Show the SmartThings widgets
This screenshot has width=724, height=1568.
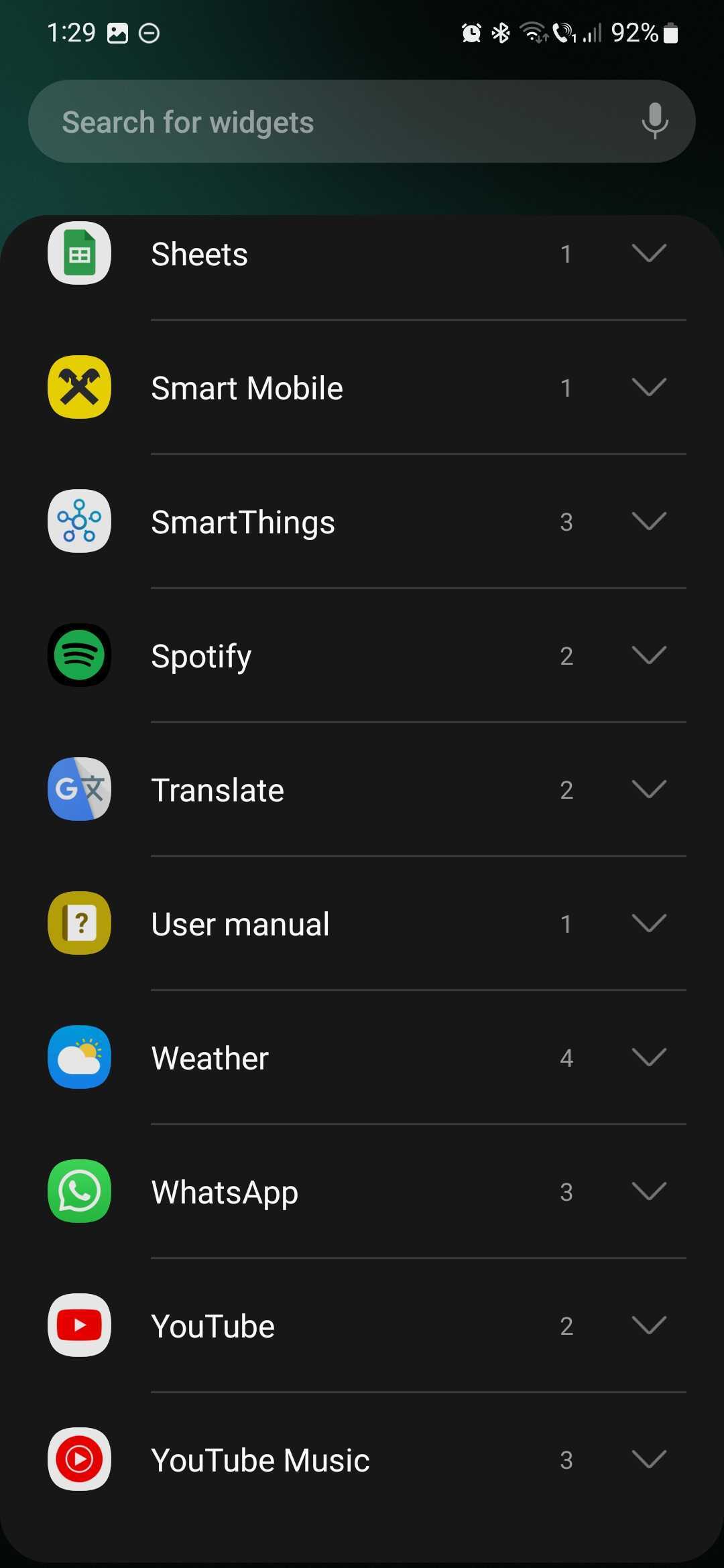(648, 521)
